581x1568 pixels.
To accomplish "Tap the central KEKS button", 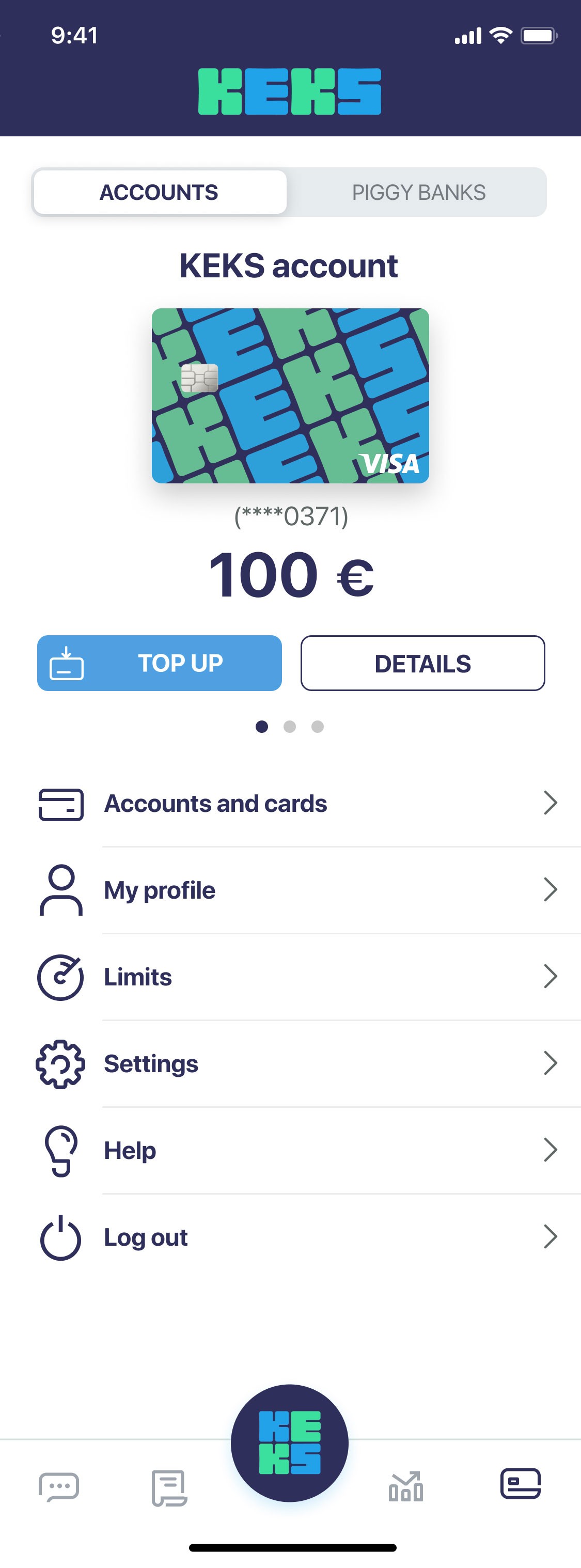I will [290, 1442].
